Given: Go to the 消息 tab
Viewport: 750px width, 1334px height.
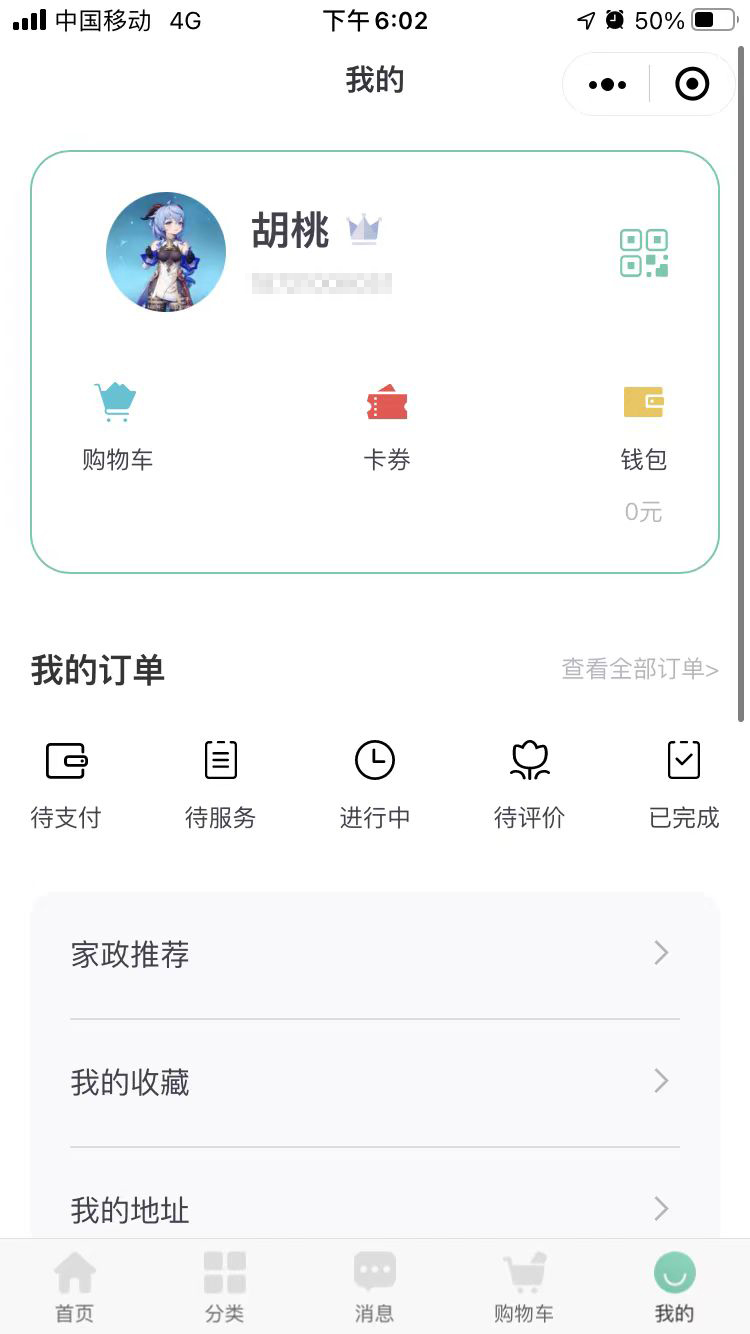Looking at the screenshot, I should click(375, 1286).
